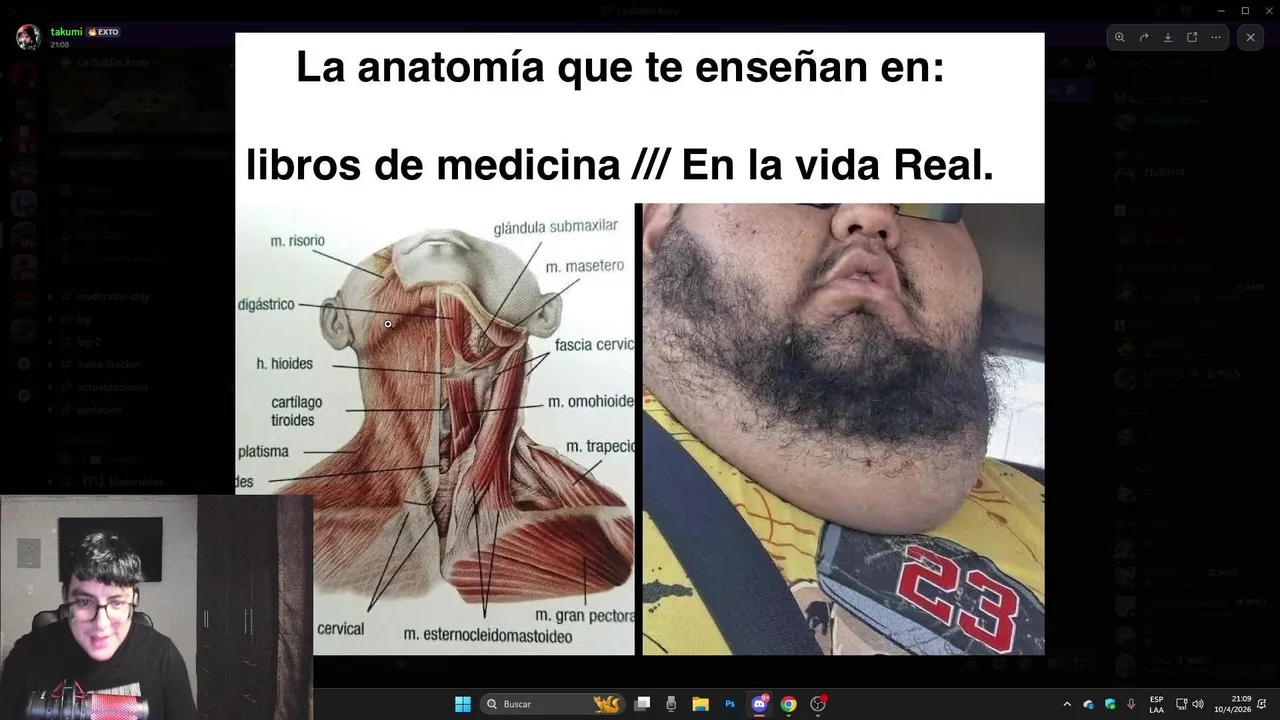Close the image viewer
Viewport: 1280px width, 720px height.
point(1250,37)
